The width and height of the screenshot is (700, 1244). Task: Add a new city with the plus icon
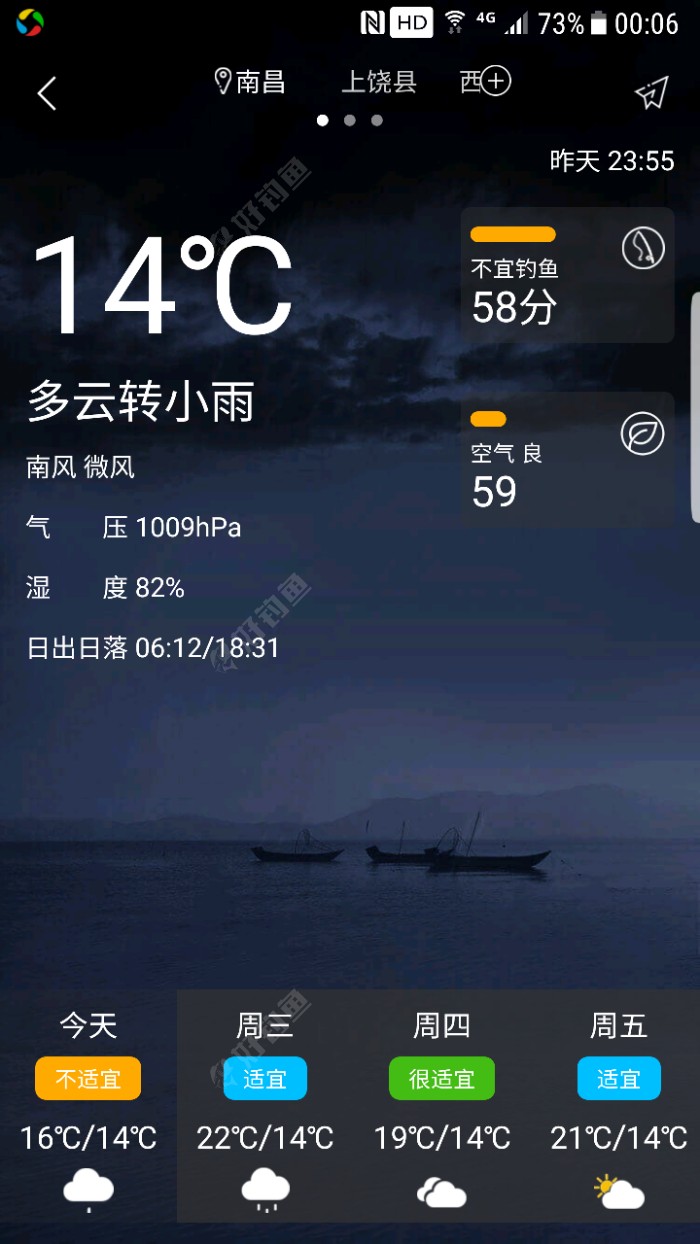[x=496, y=82]
